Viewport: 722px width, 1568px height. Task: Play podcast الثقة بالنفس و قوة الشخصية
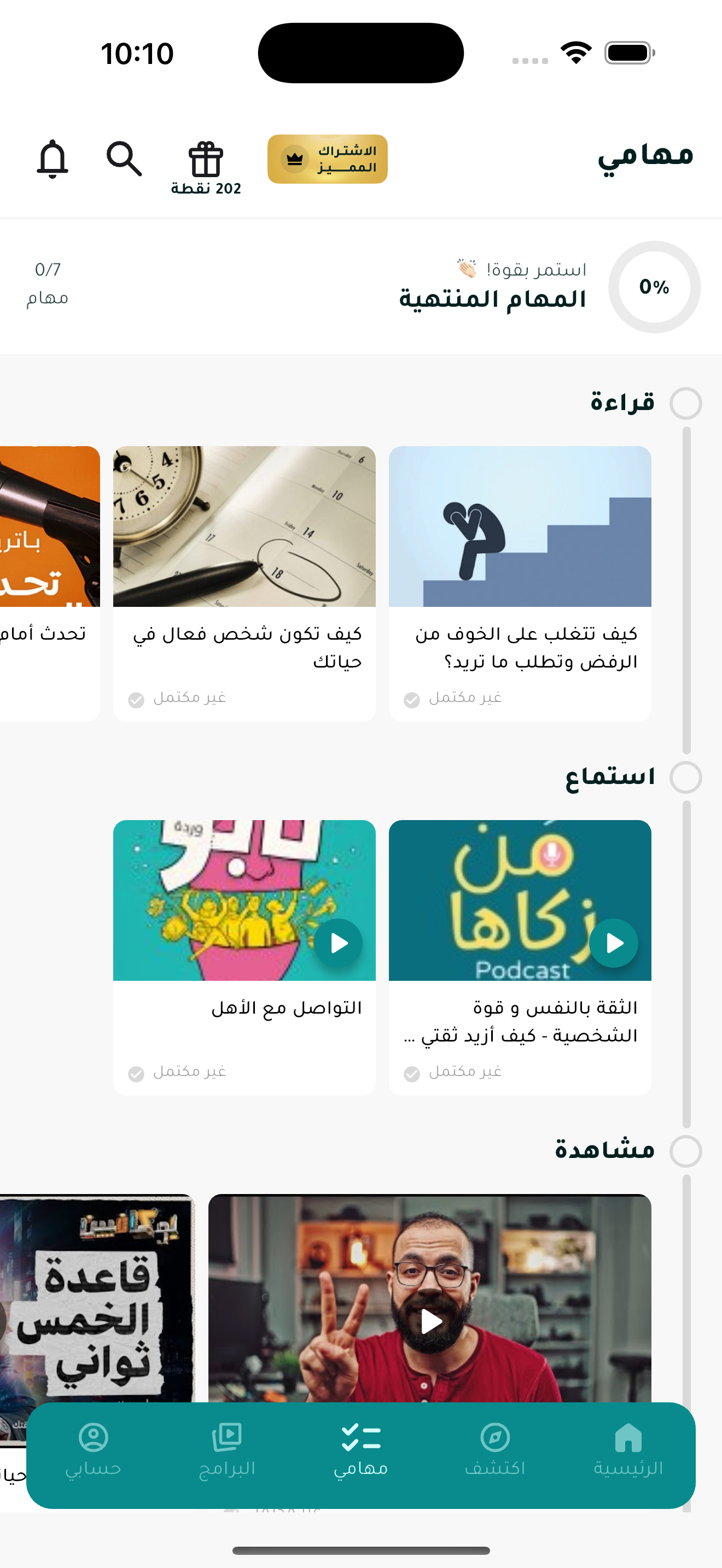click(x=613, y=943)
